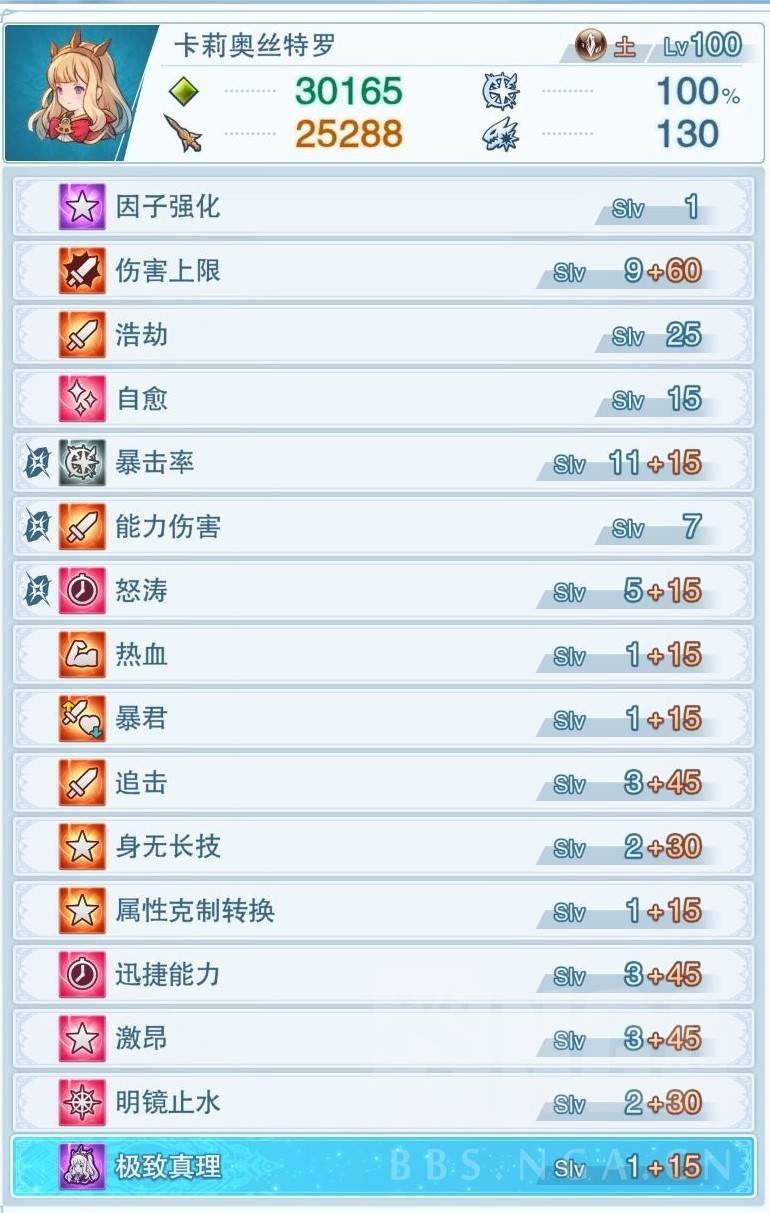Toggle the highlighted 极致真理 skill row
770x1213 pixels.
pos(385,1167)
